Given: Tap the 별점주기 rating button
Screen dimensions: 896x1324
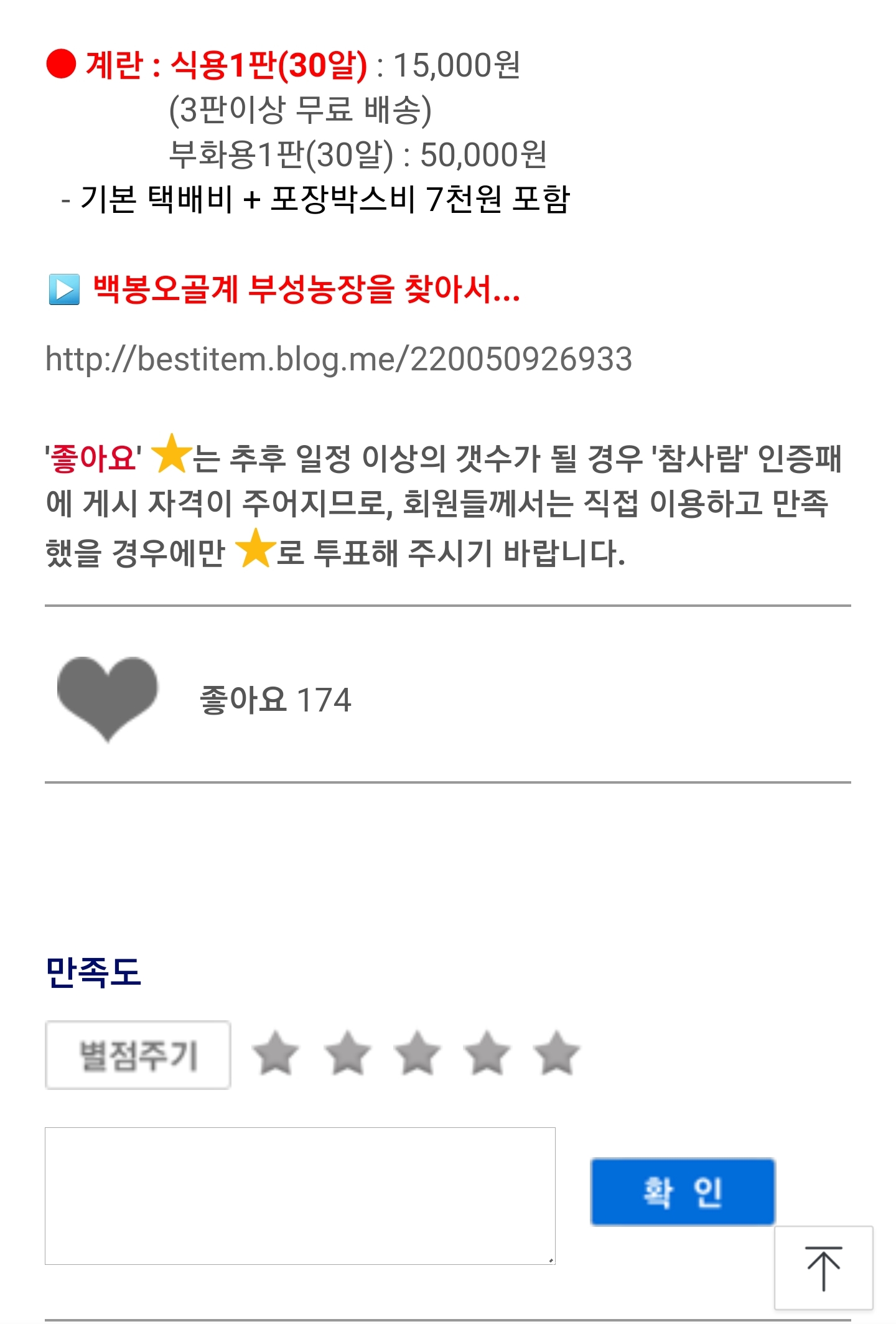Looking at the screenshot, I should pos(138,1055).
